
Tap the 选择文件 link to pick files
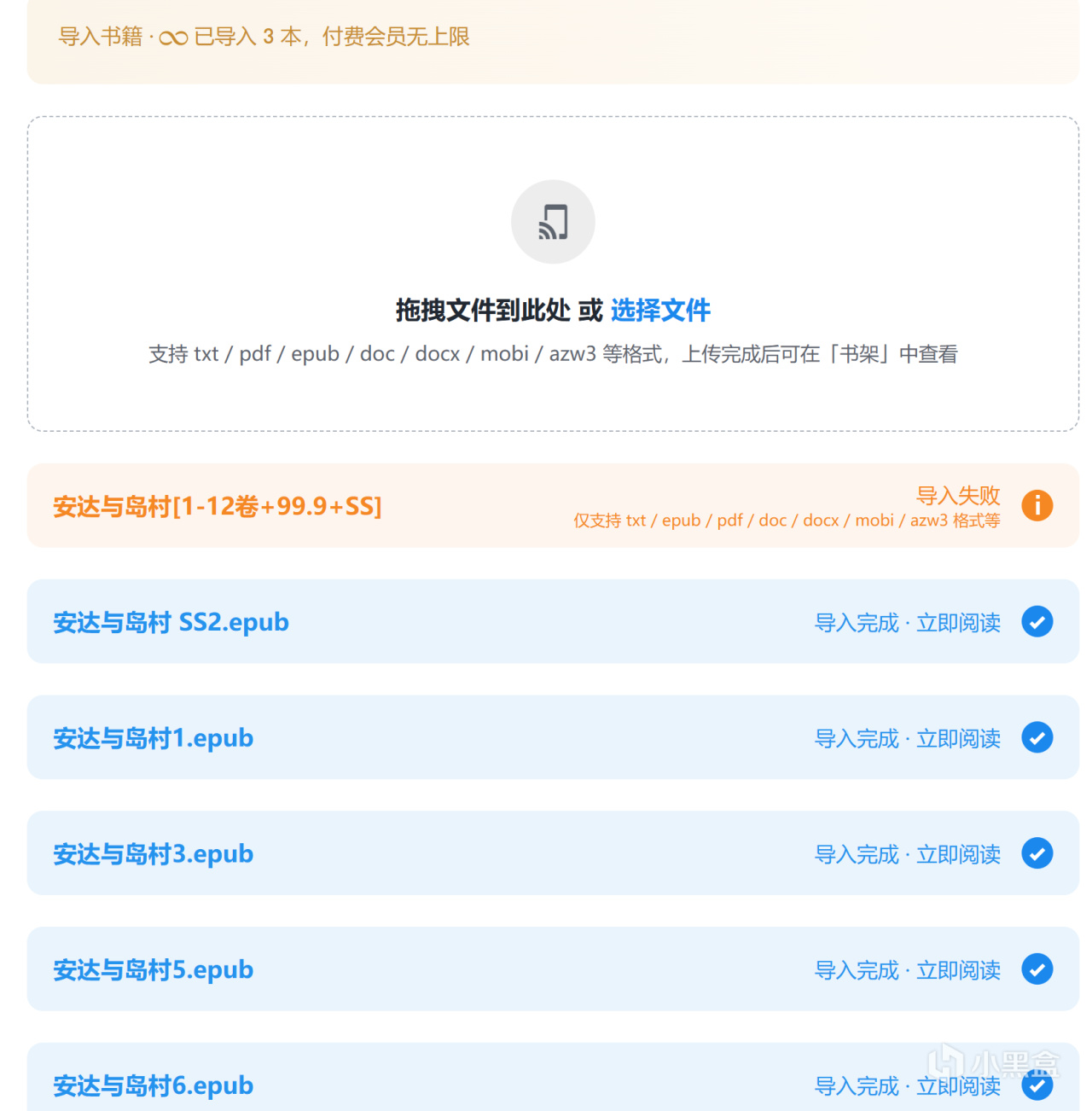(660, 311)
